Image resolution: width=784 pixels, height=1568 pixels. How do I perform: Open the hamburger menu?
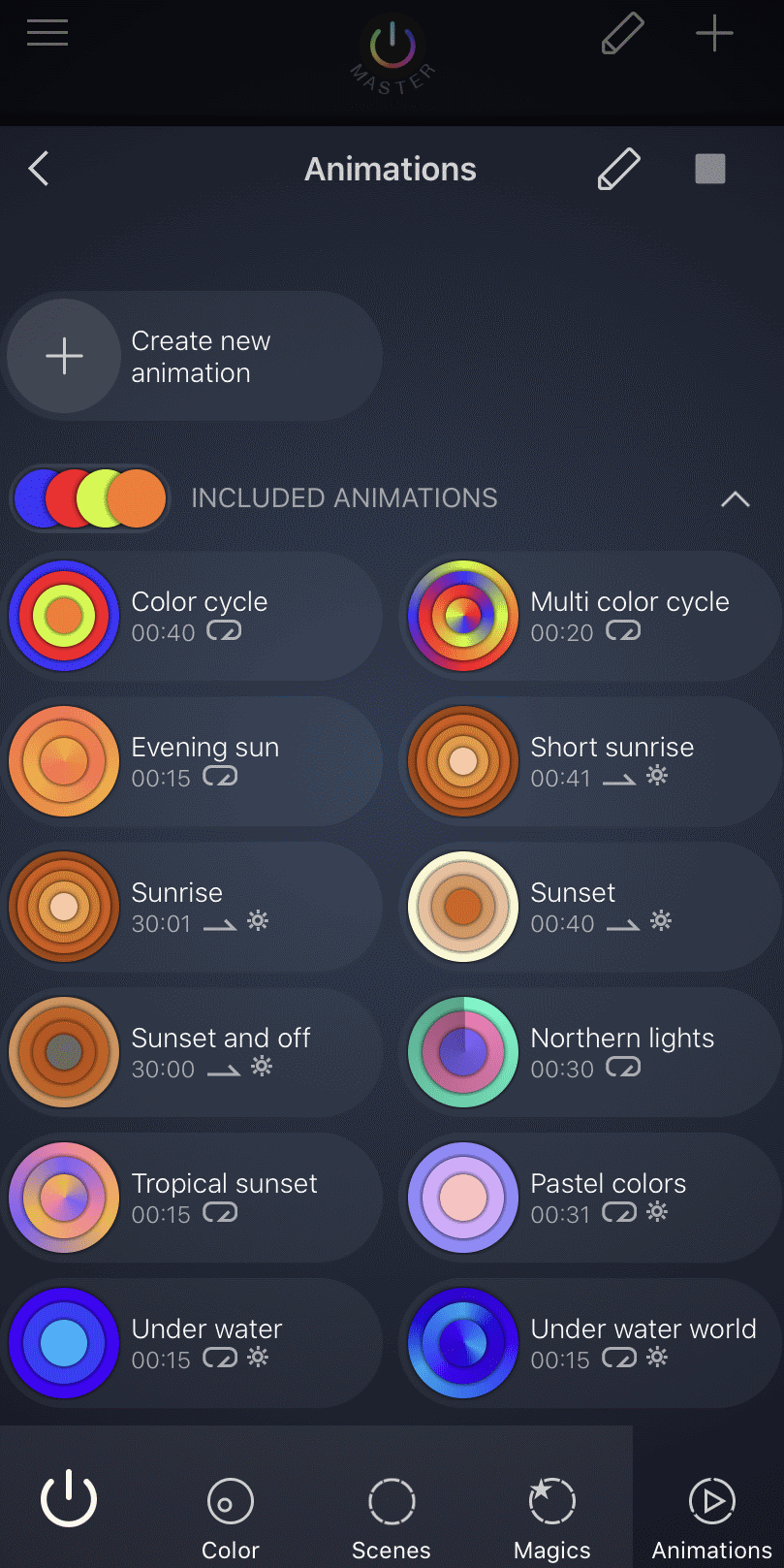tap(47, 34)
